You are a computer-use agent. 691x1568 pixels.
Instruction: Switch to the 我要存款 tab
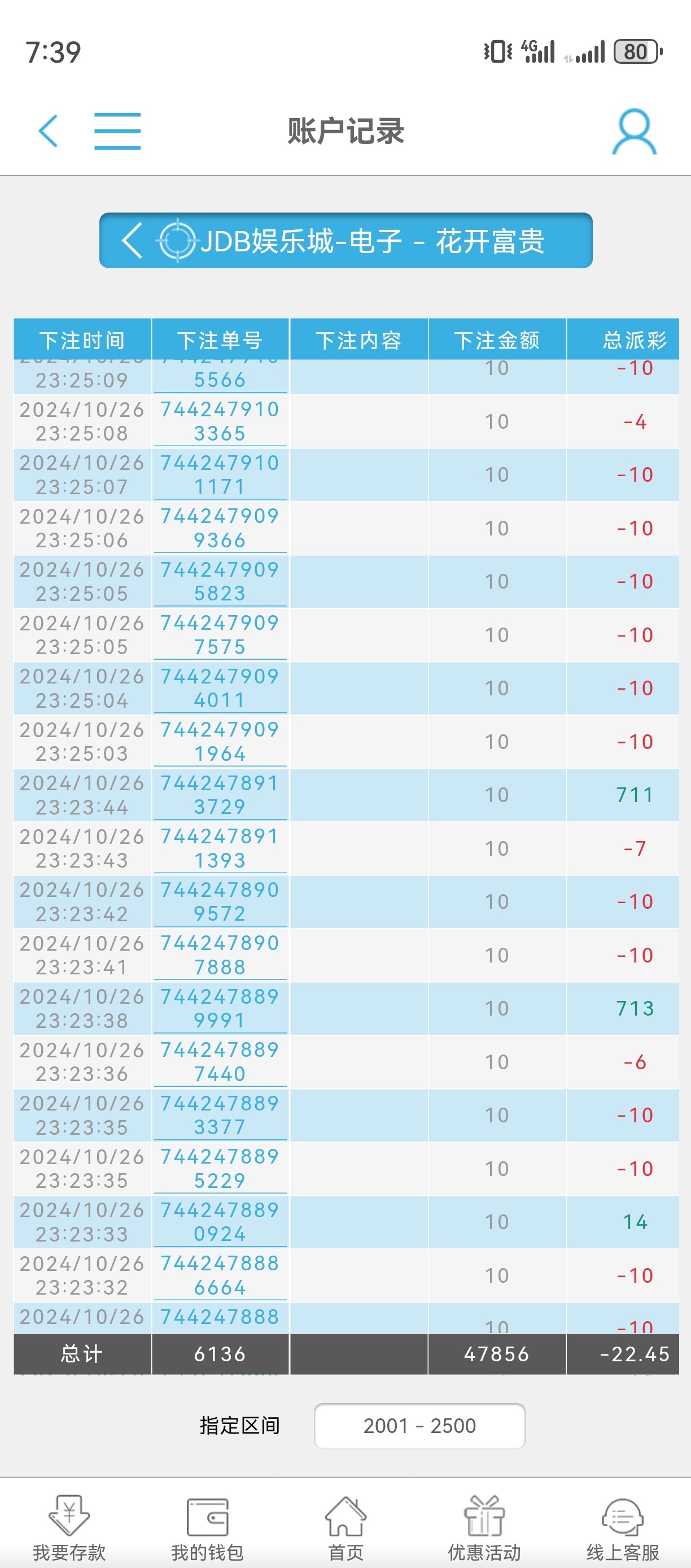click(69, 1528)
